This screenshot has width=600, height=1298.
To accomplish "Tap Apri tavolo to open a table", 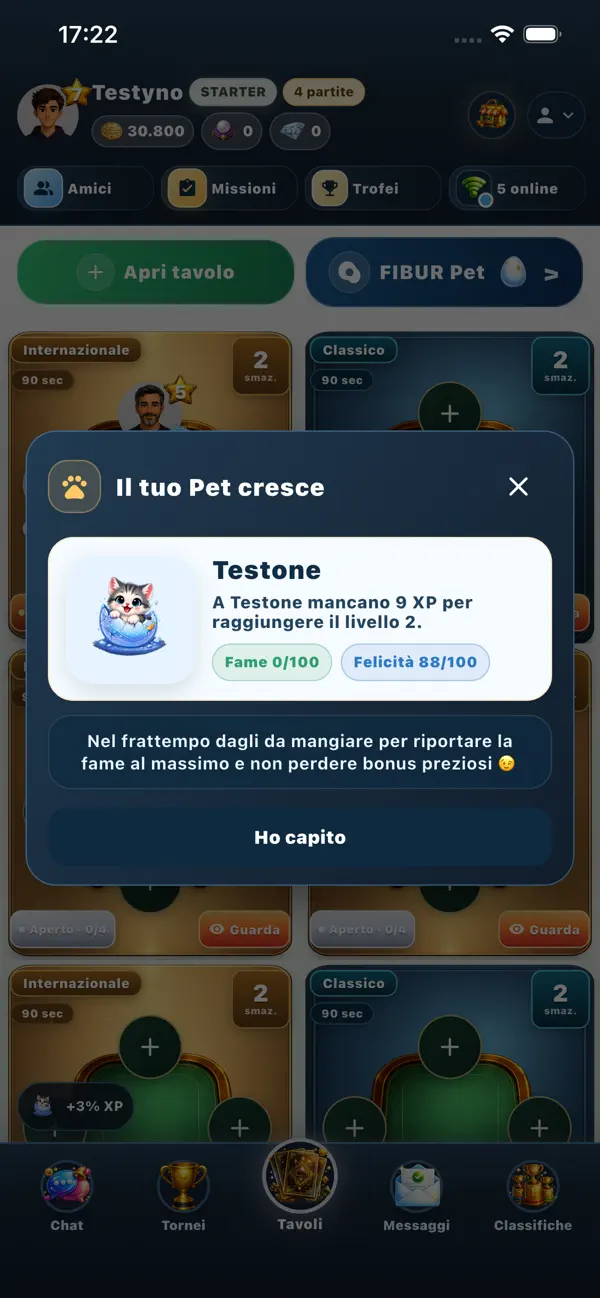I will click(156, 272).
